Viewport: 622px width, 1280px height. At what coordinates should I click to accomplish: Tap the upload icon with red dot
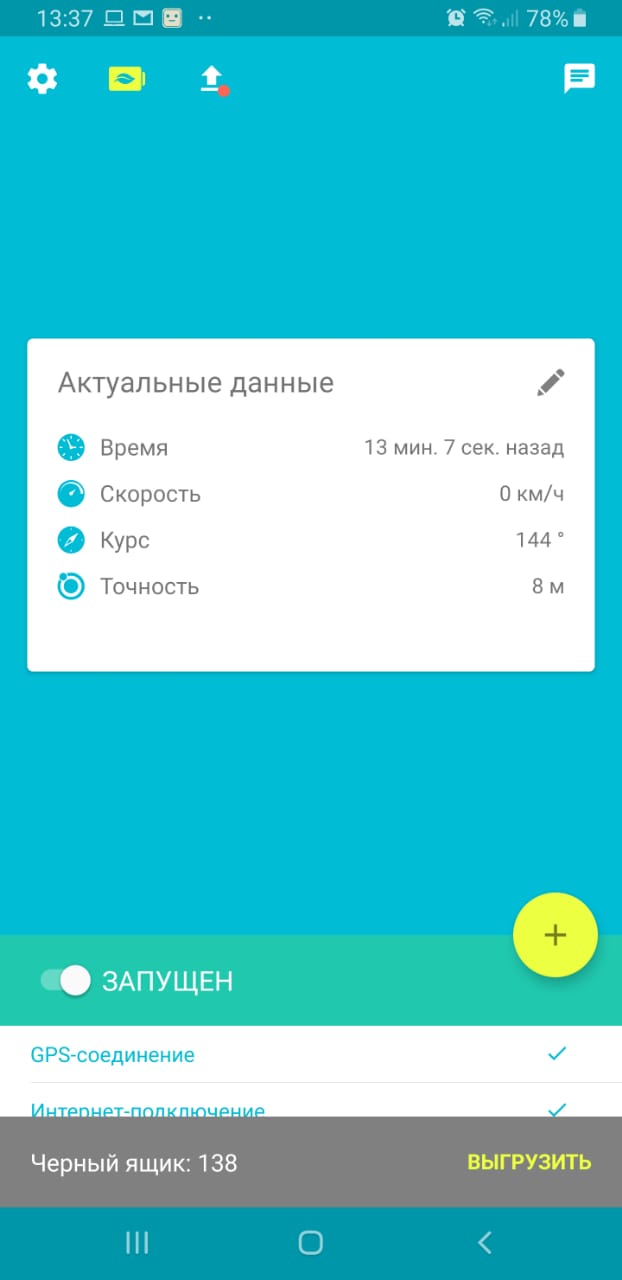pos(212,79)
